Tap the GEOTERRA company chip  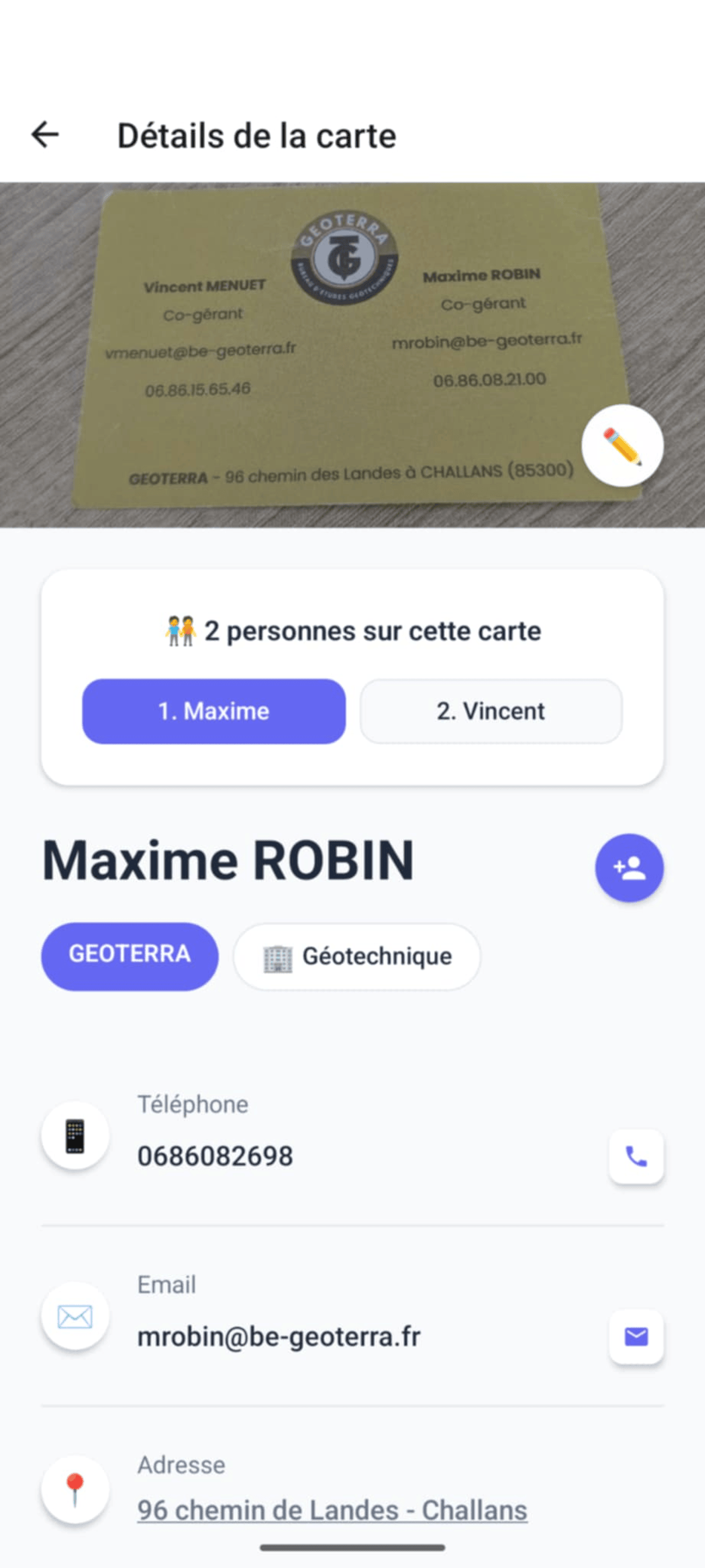coord(129,956)
